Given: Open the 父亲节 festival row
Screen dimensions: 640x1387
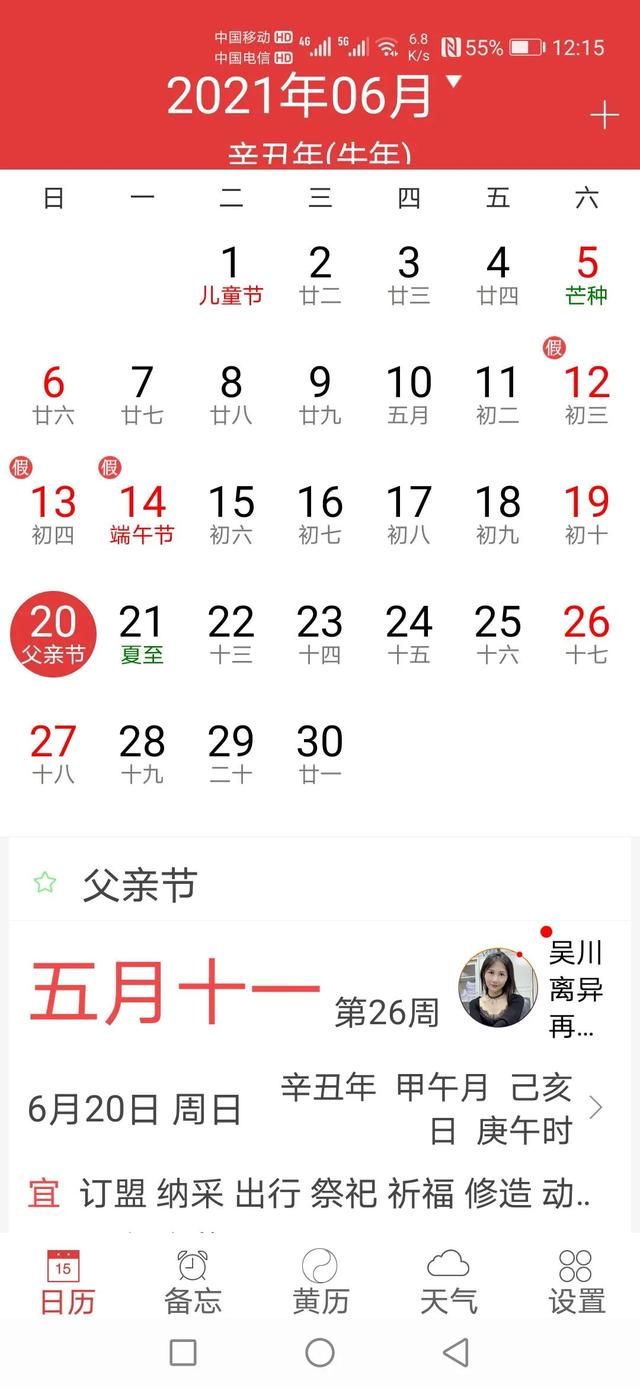Looking at the screenshot, I should pyautogui.click(x=320, y=885).
